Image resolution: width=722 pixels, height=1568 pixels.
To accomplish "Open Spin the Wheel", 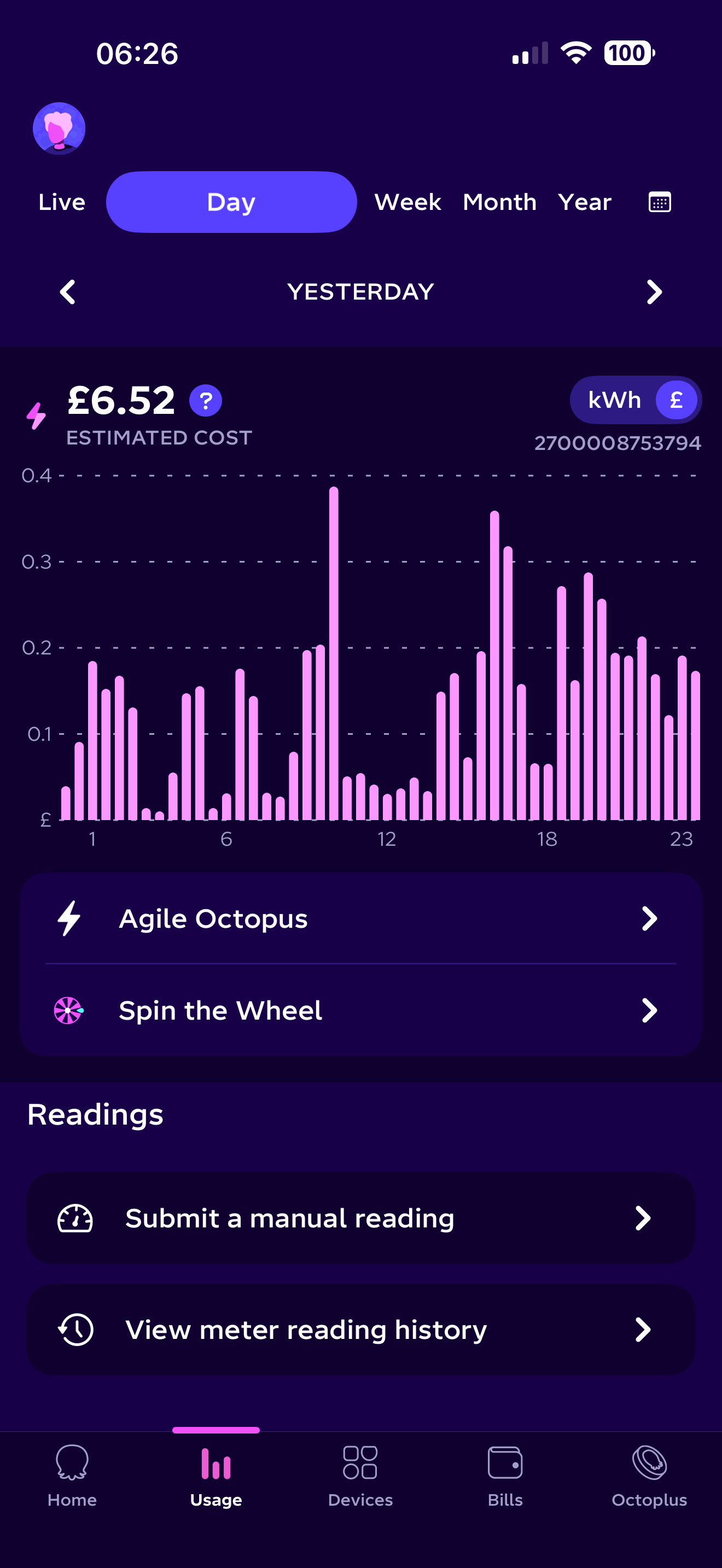I will coord(361,1010).
